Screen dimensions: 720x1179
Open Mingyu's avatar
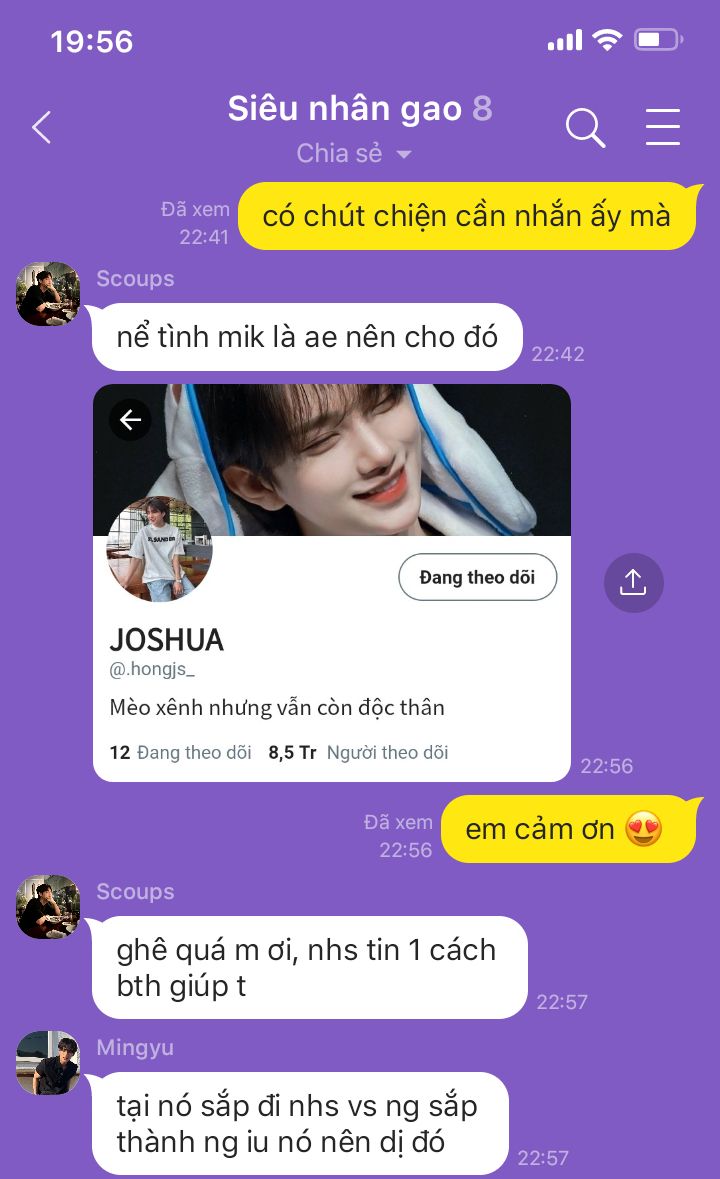(x=48, y=1063)
